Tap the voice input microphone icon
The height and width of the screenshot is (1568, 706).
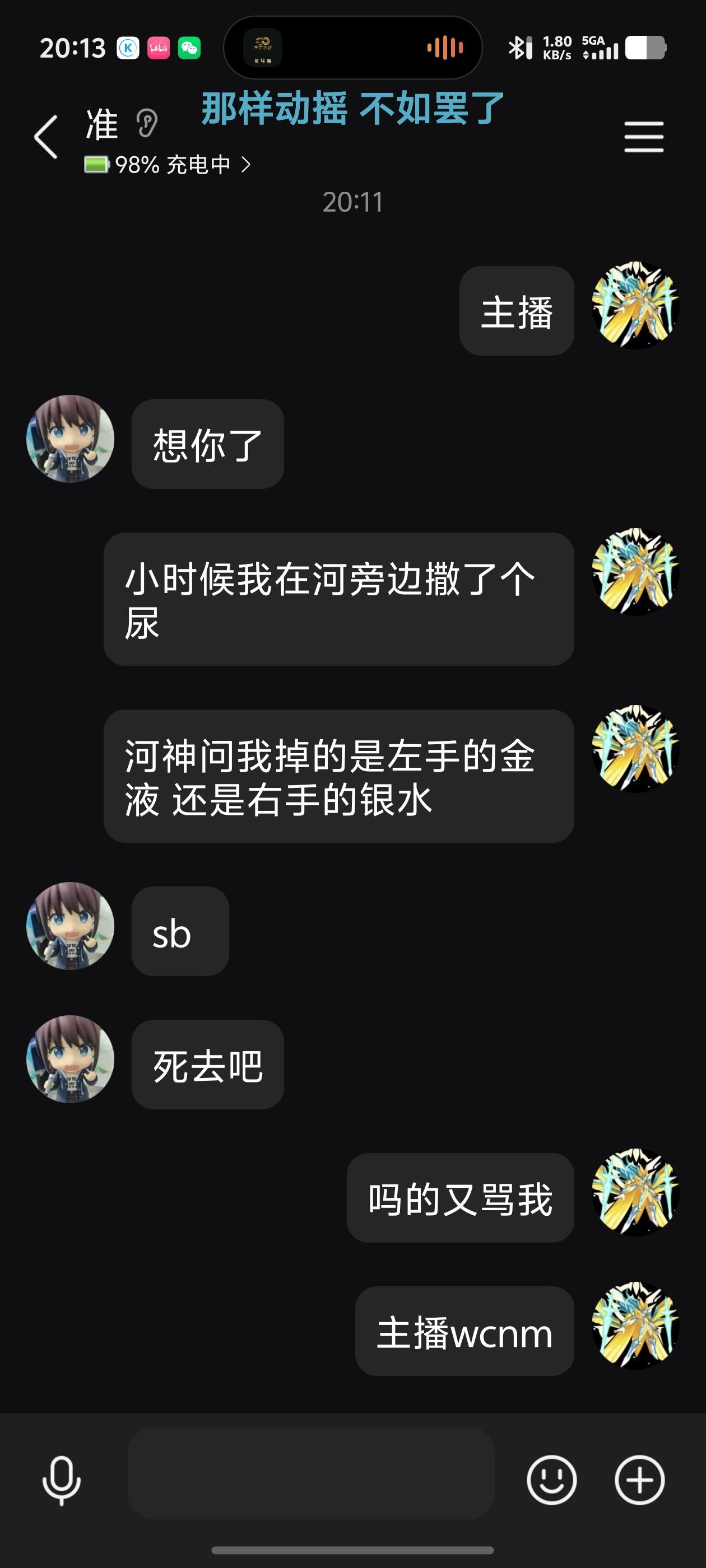click(61, 1480)
